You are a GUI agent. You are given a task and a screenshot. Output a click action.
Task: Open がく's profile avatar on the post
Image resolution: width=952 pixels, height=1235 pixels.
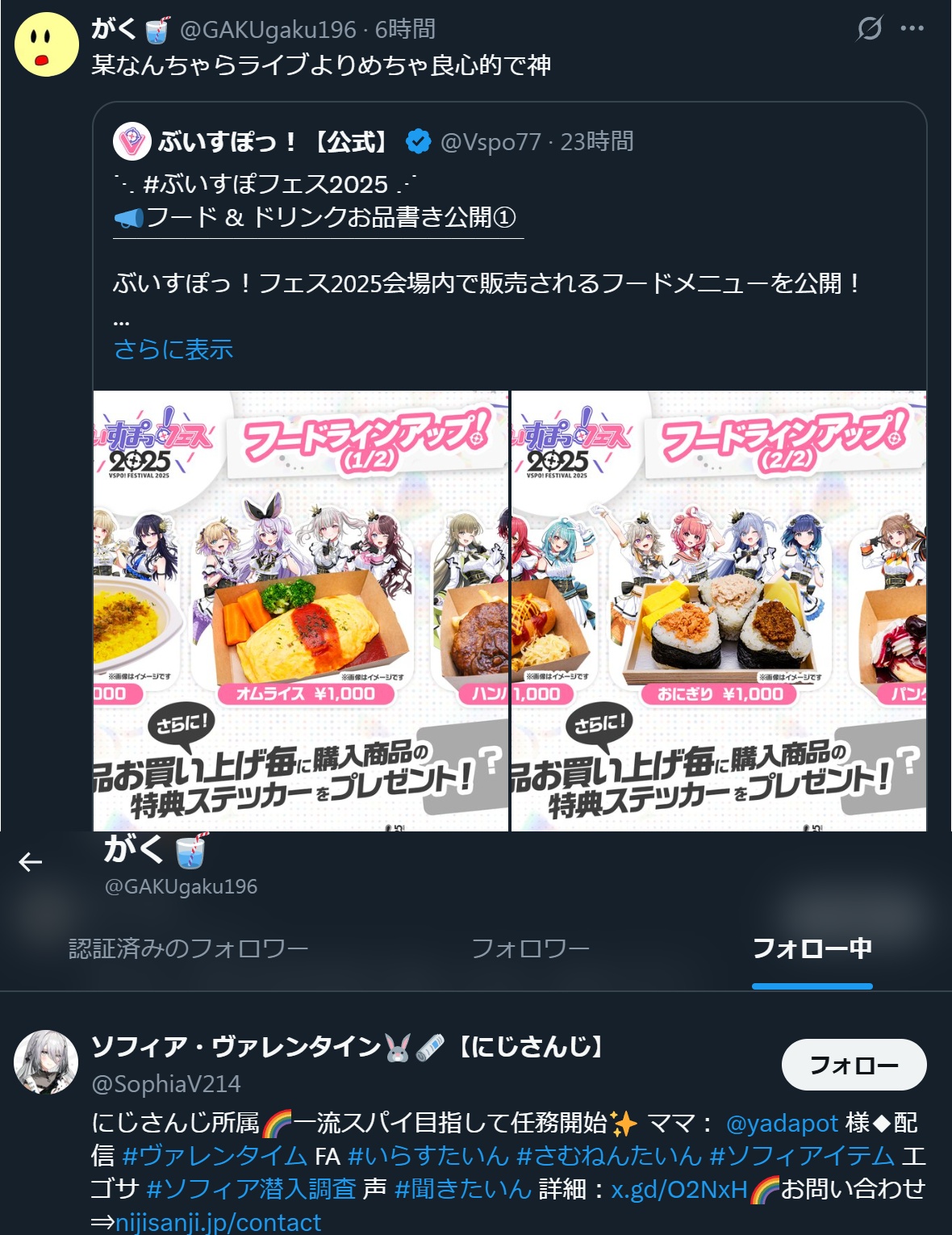[x=47, y=45]
